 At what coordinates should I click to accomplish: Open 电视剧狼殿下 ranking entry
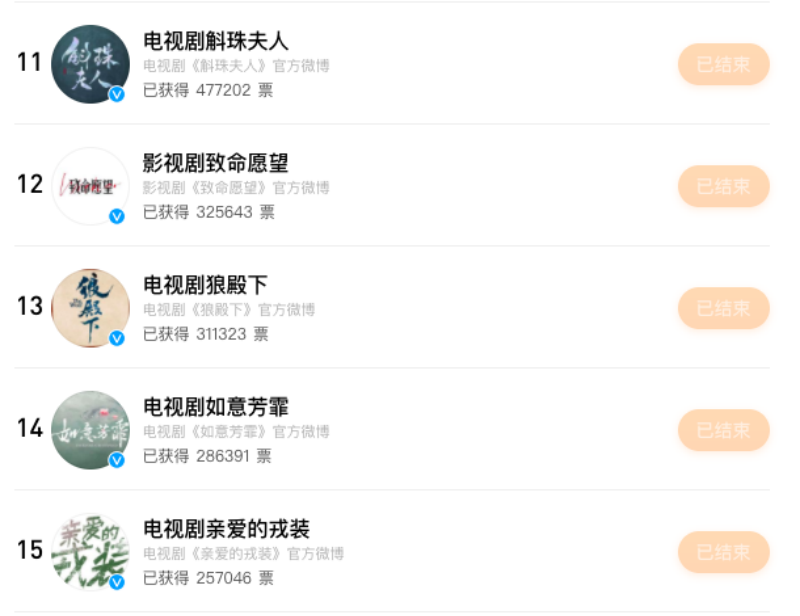point(205,285)
